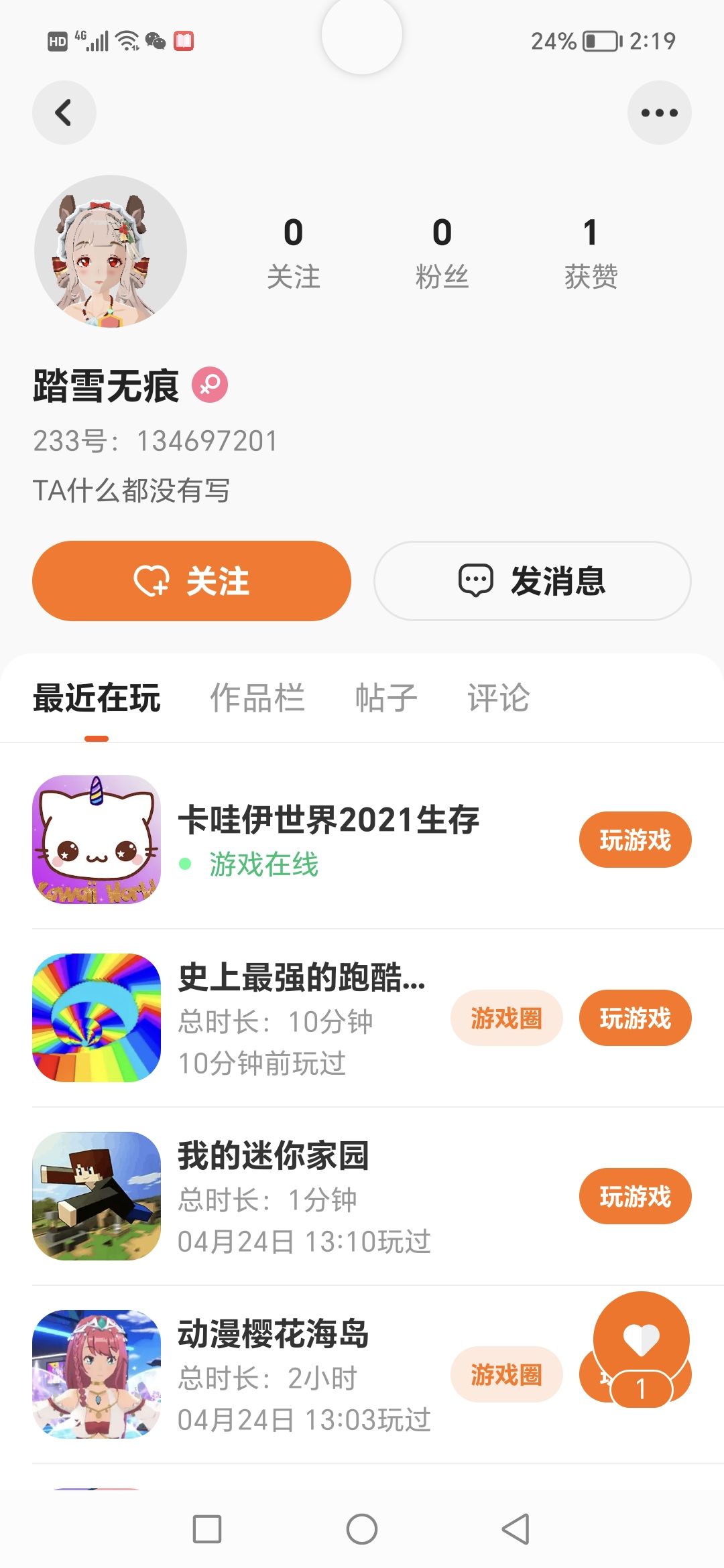Tap the system home button
The height and width of the screenshot is (1568, 724).
[362, 1529]
